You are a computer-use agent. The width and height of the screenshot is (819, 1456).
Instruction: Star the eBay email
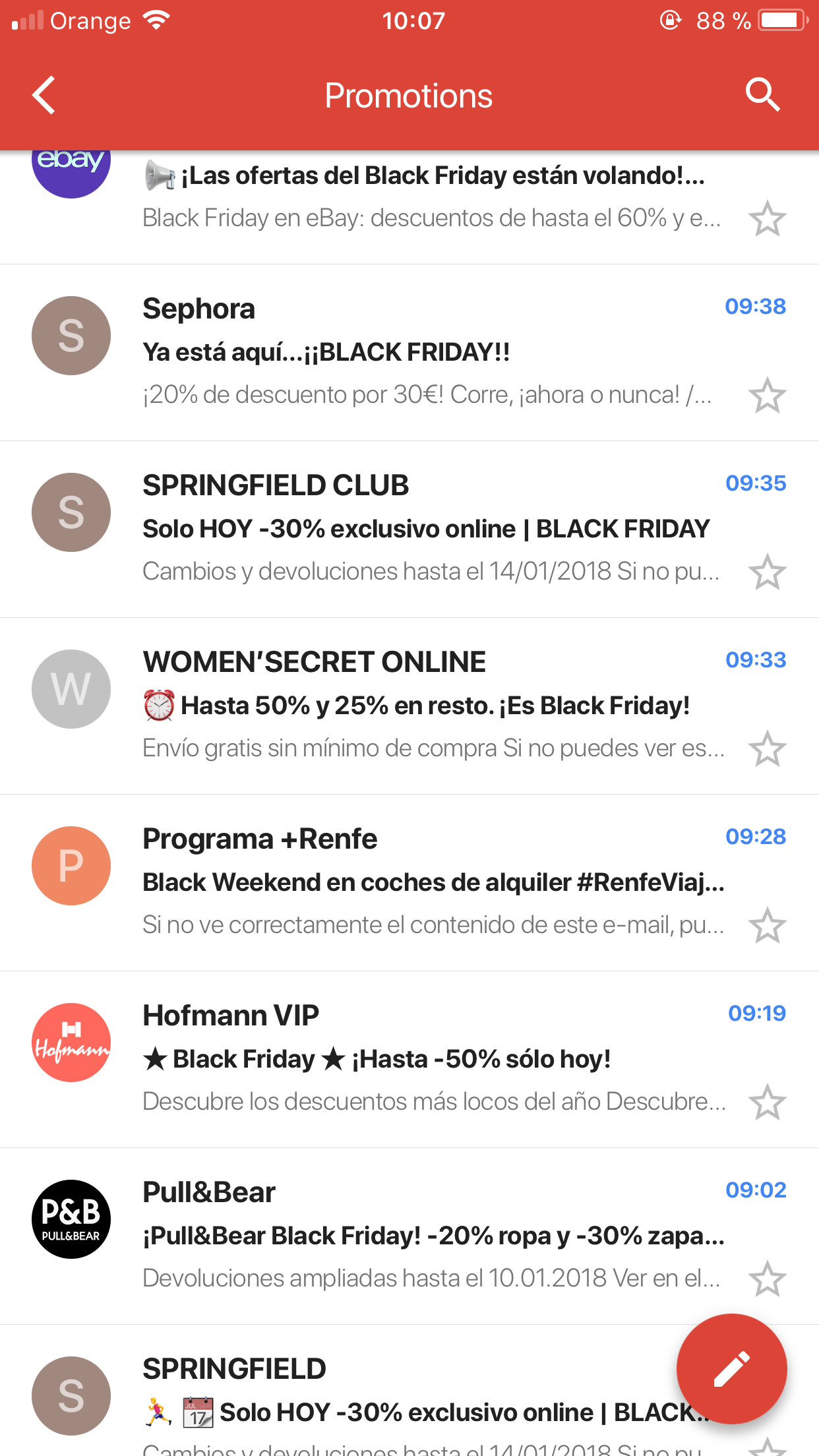(x=767, y=219)
